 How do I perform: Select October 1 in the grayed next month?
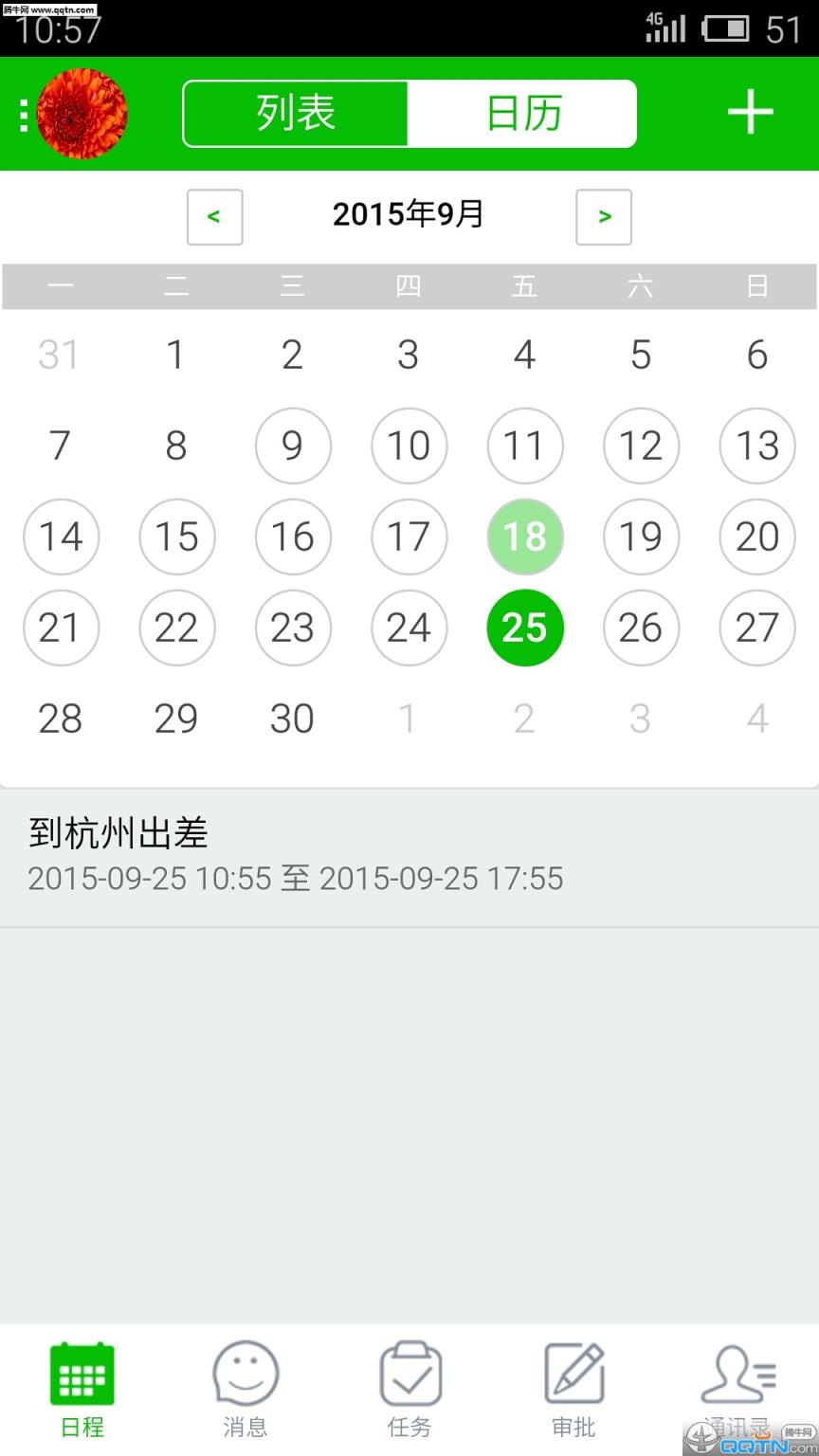tap(409, 719)
